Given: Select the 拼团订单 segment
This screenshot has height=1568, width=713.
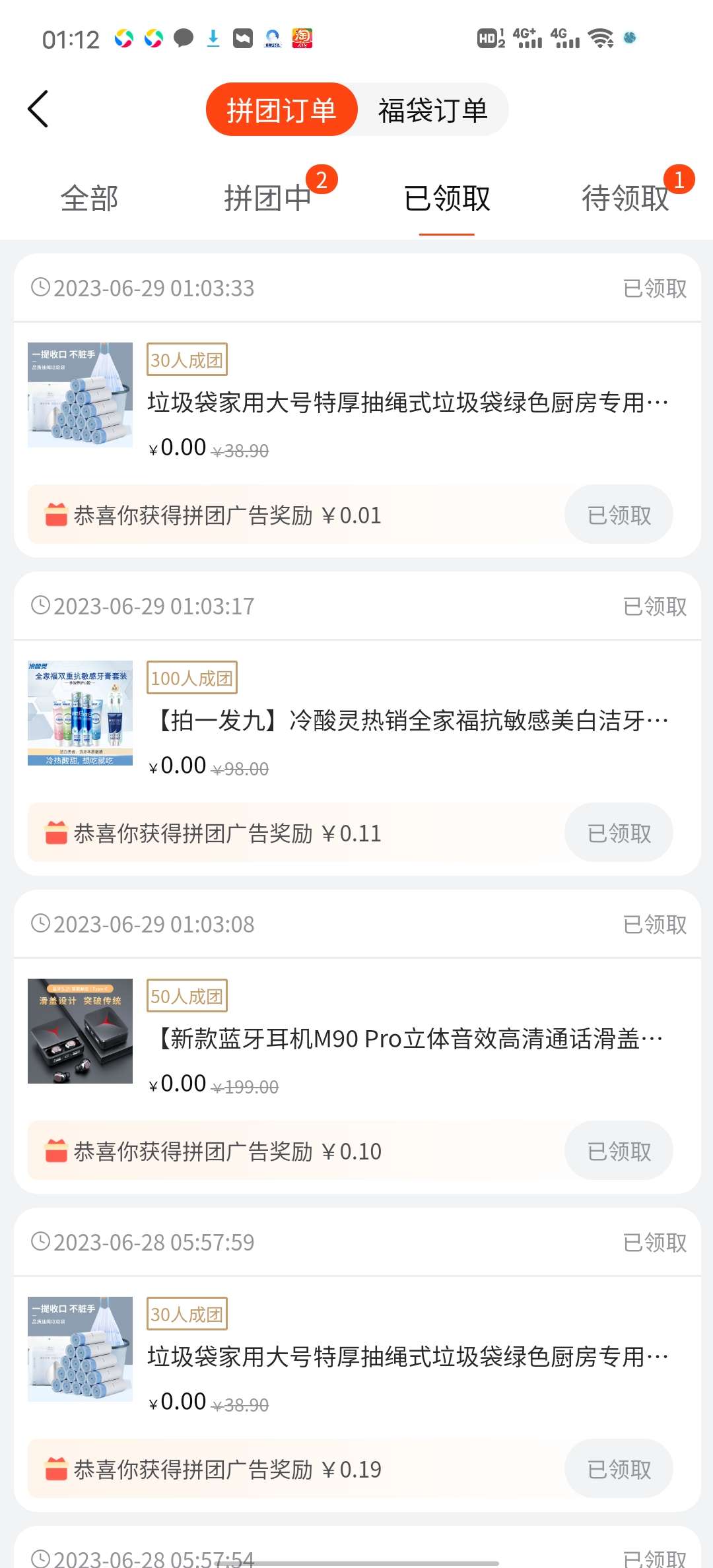Looking at the screenshot, I should point(282,110).
